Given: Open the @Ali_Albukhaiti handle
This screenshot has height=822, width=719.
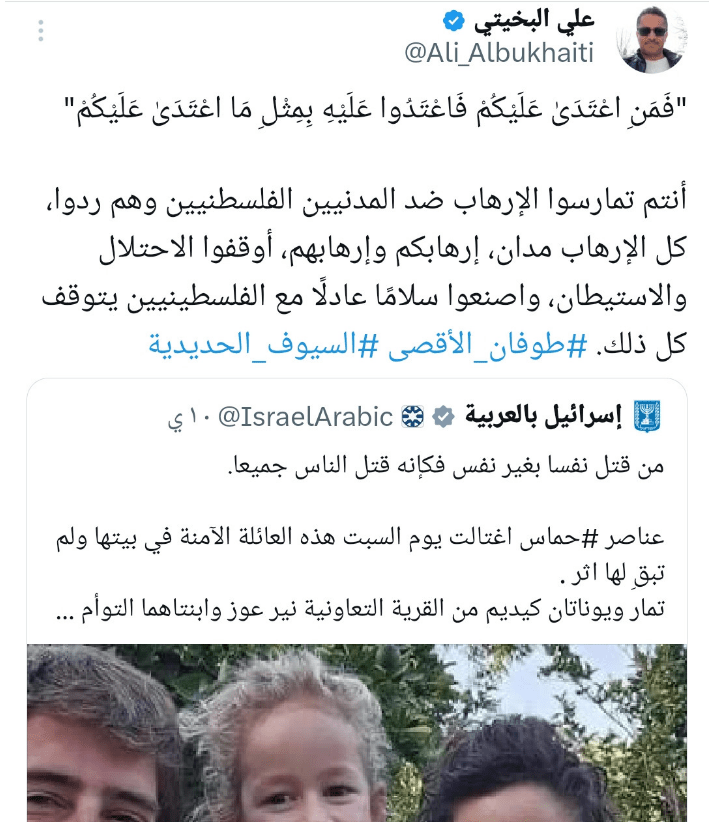Looking at the screenshot, I should [498, 54].
